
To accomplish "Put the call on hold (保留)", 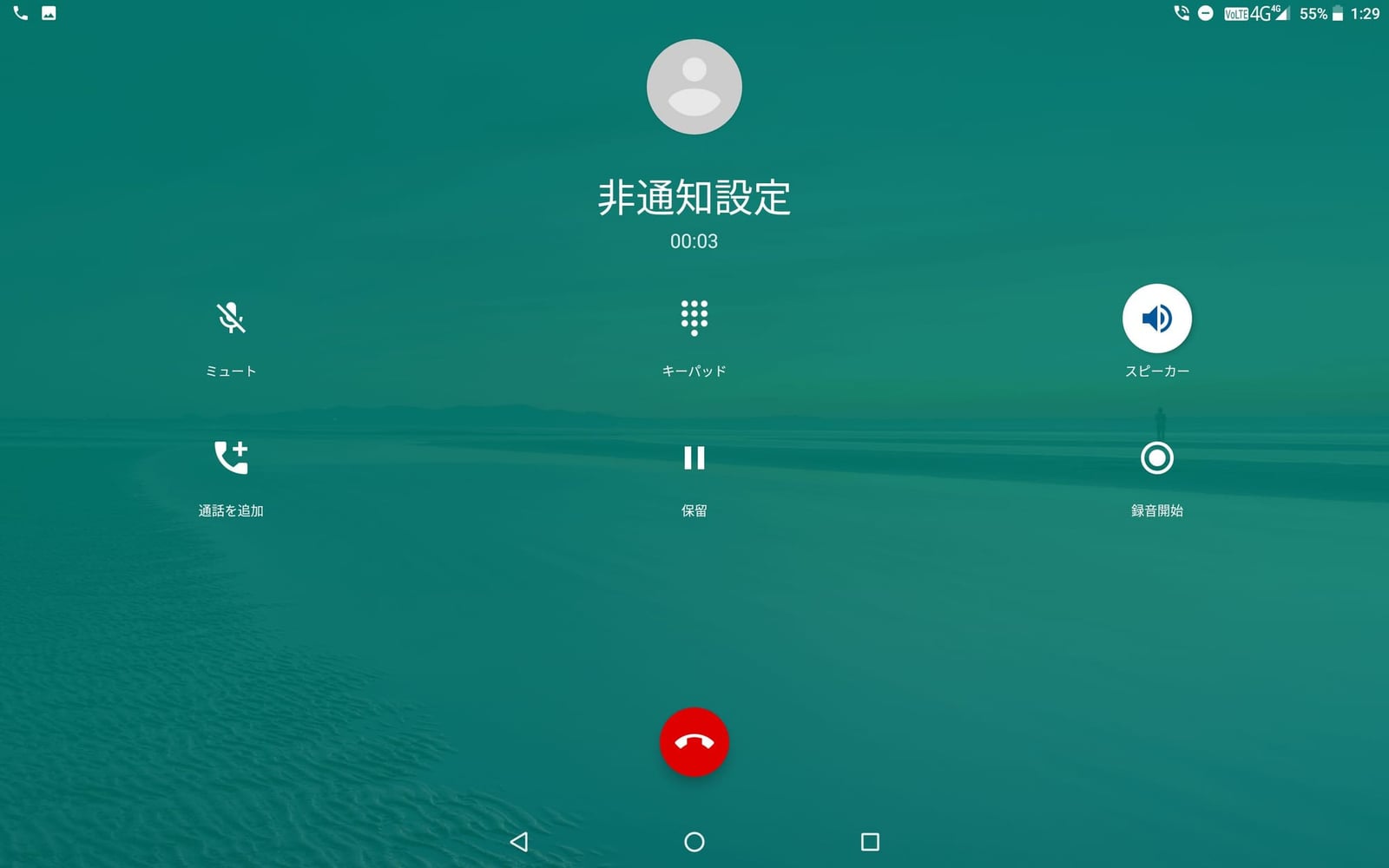I will tap(694, 457).
